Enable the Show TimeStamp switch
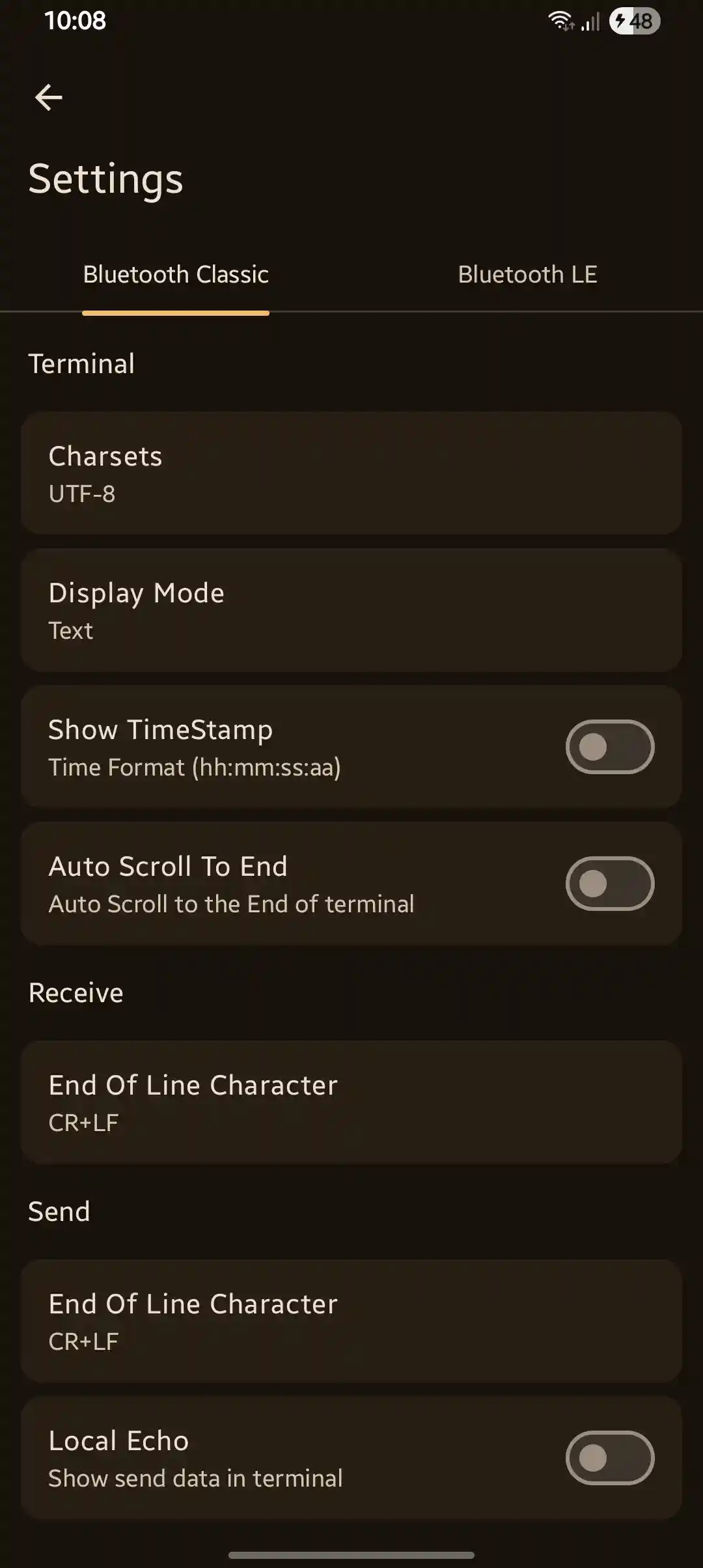Viewport: 703px width, 1568px height. point(610,747)
